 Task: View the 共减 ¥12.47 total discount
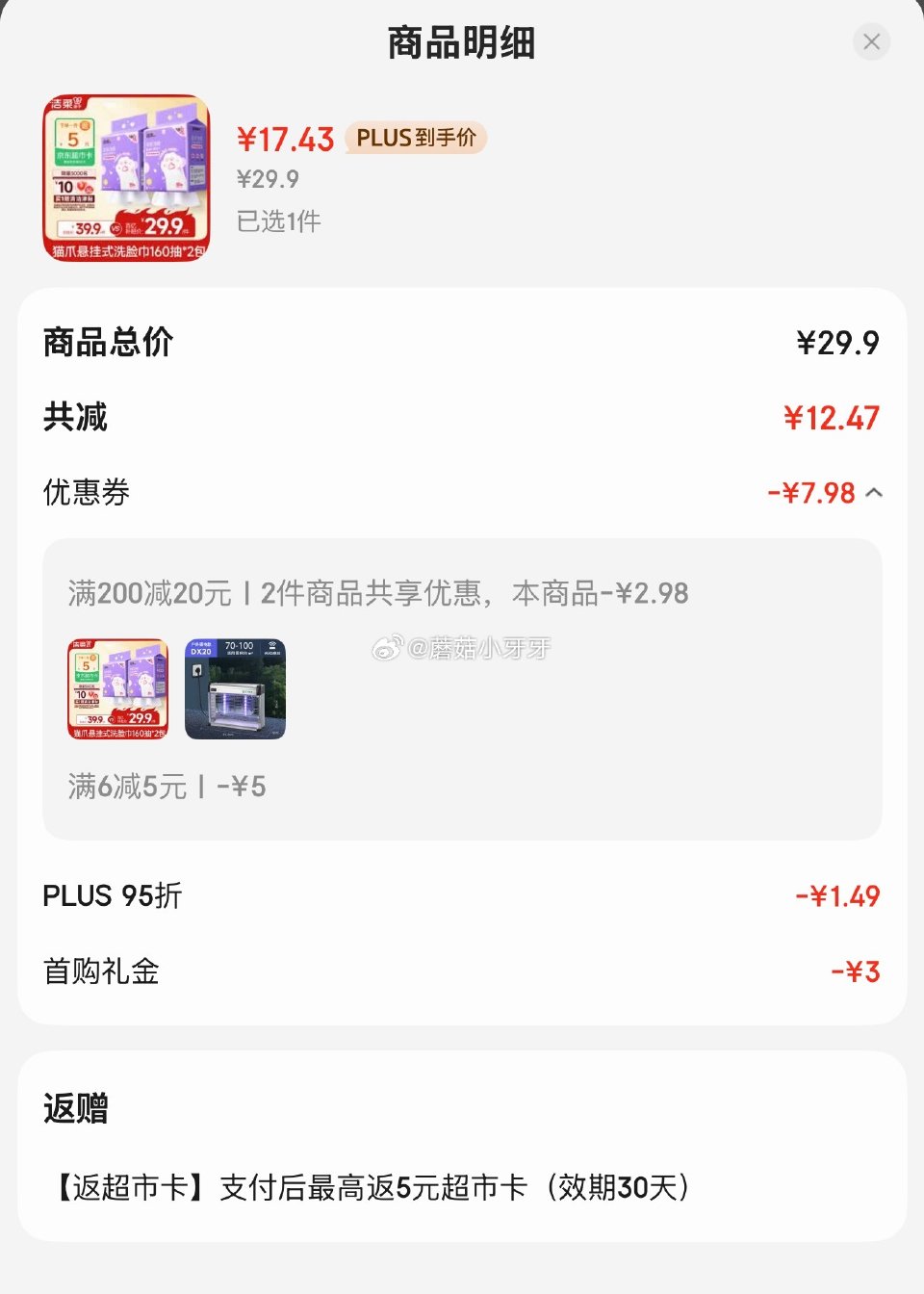tap(831, 417)
